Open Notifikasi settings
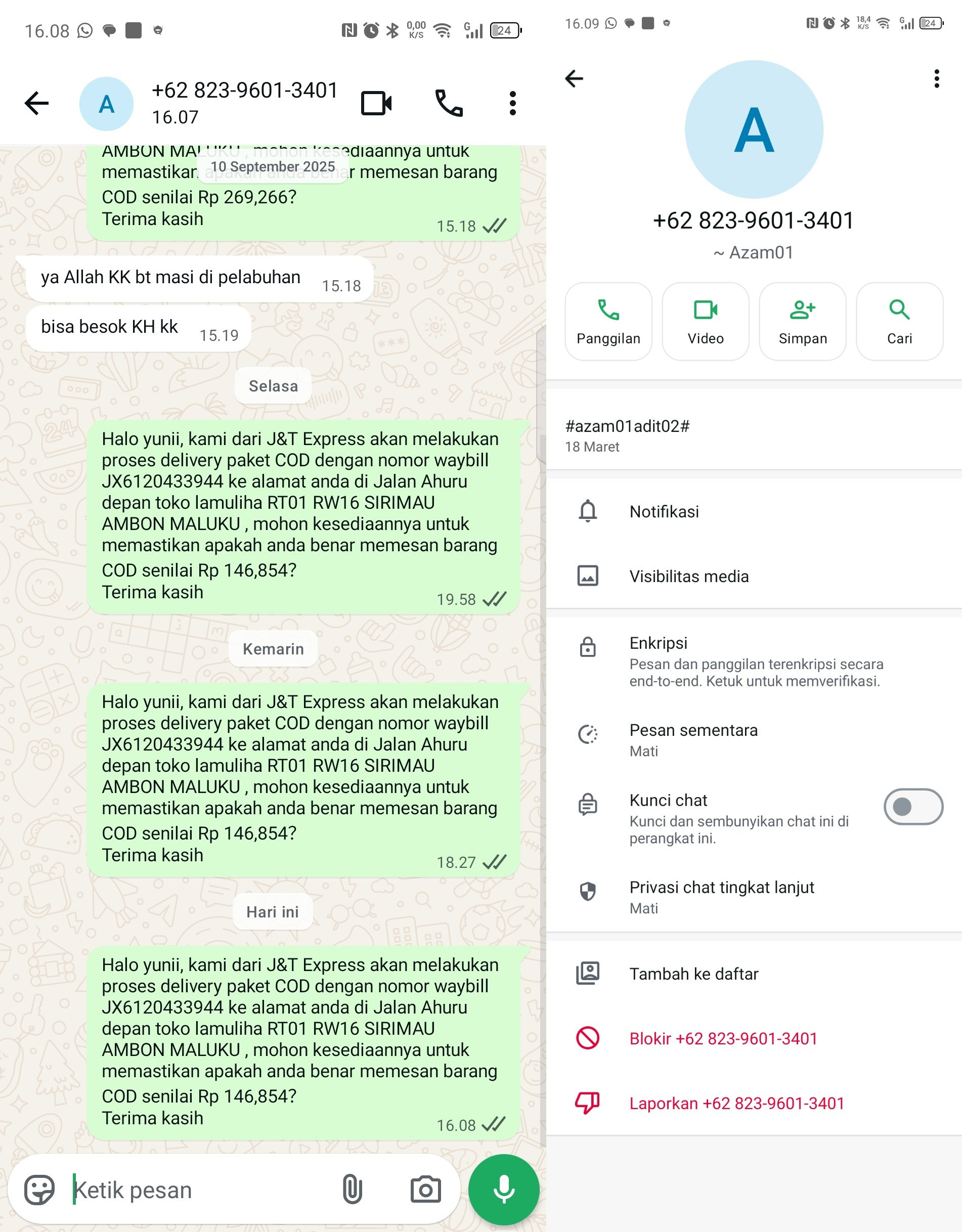The height and width of the screenshot is (1232, 962). tap(754, 512)
